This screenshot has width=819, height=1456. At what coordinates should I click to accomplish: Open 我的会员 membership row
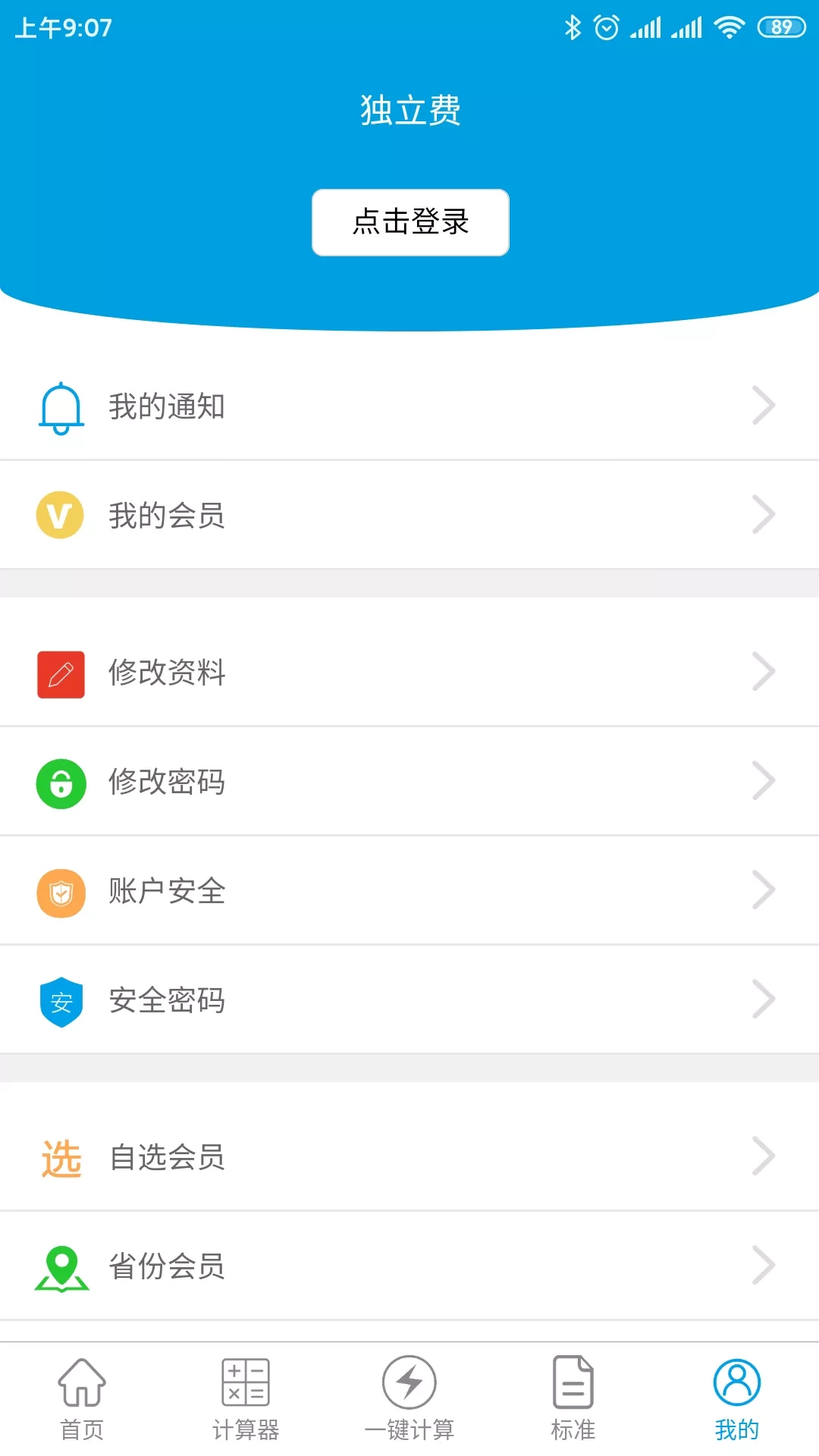coord(409,516)
